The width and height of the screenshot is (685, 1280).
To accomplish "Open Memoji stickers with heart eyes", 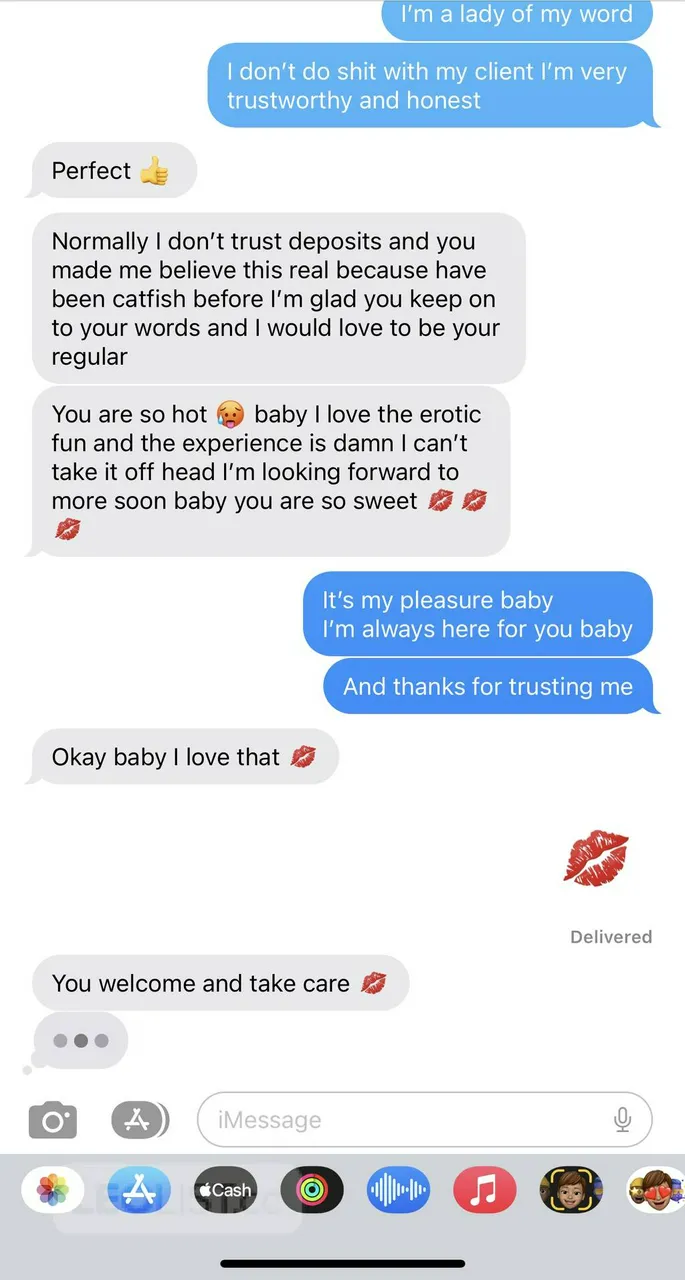I will [655, 1190].
